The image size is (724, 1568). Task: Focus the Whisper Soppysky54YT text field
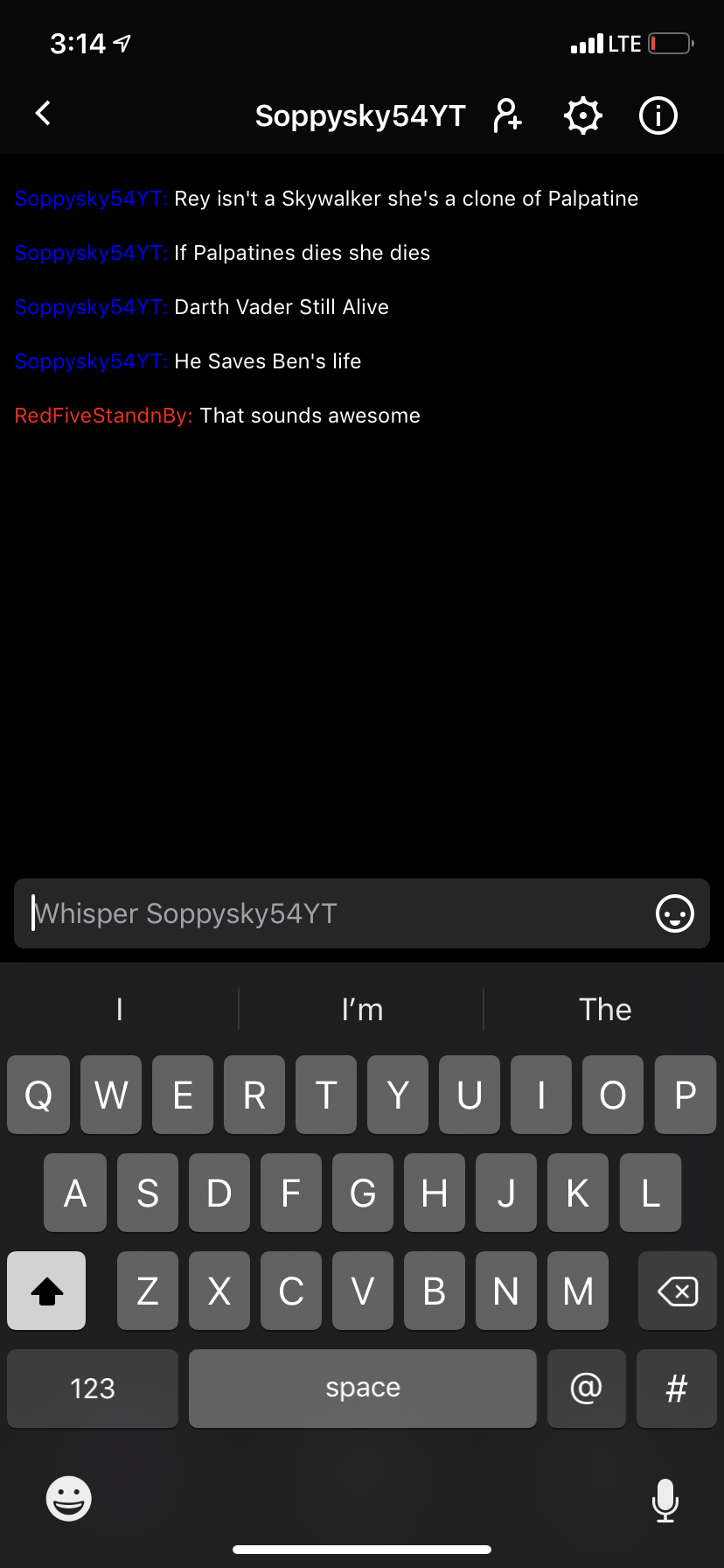click(332, 913)
